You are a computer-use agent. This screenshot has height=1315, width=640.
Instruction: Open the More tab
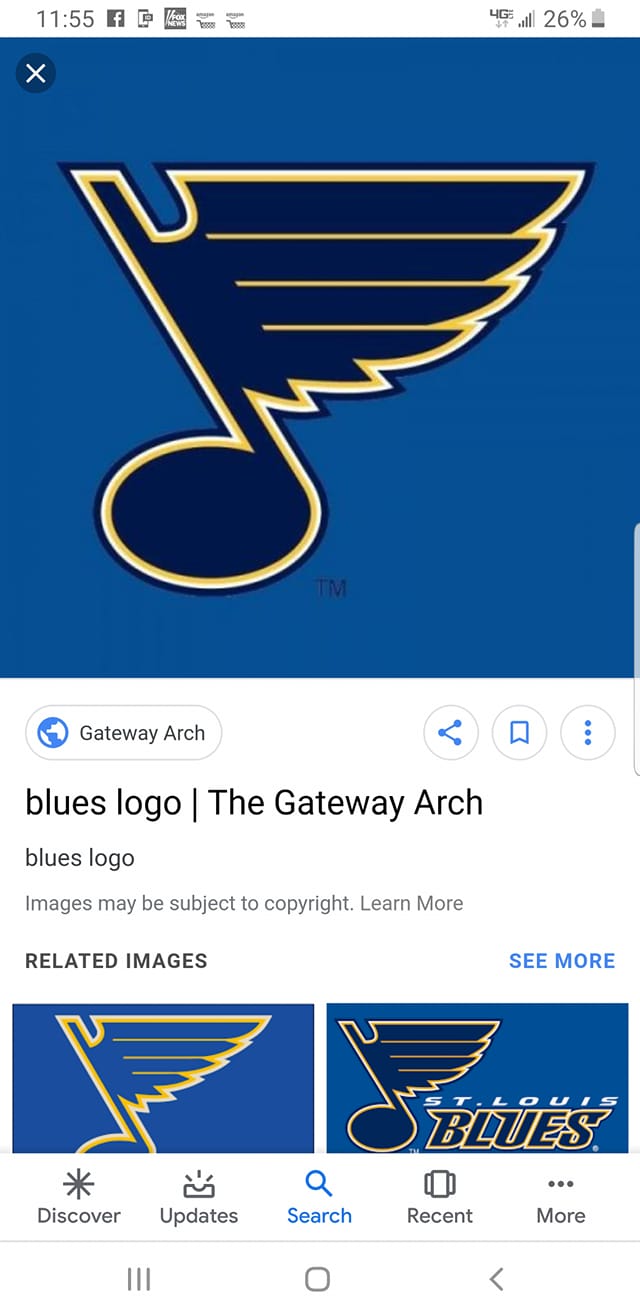(561, 1199)
